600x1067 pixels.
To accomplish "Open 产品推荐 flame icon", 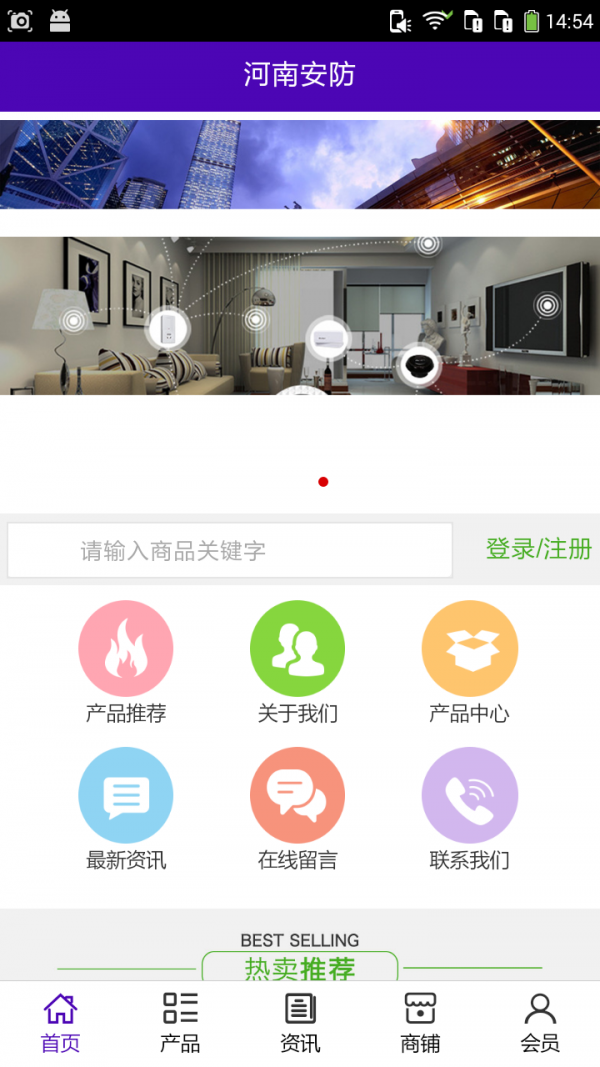I will [126, 648].
